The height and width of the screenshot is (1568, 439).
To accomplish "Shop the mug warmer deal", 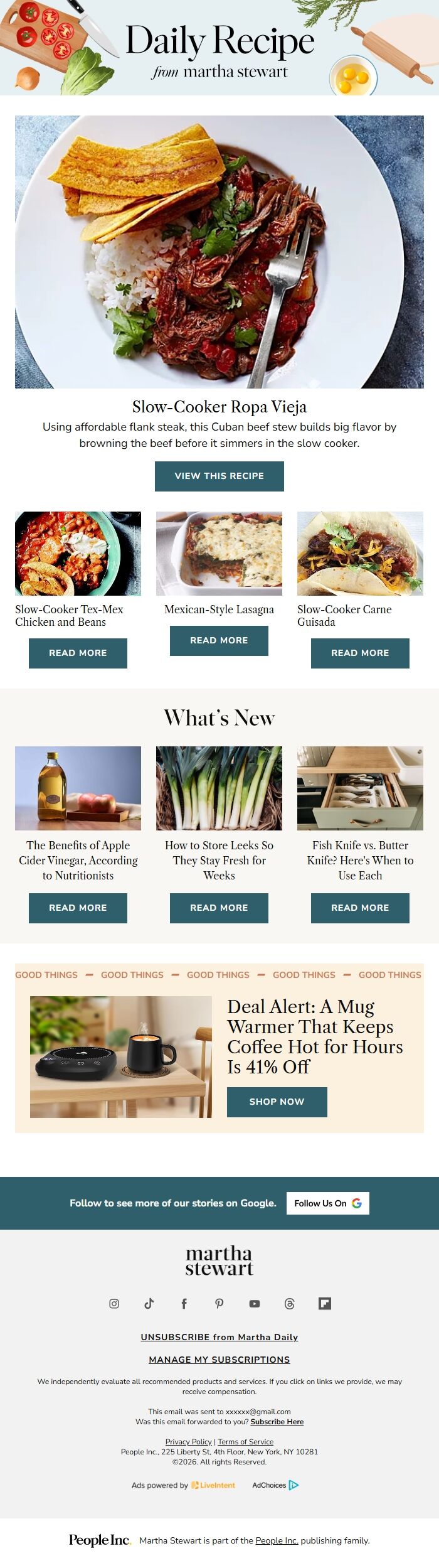I will click(x=277, y=1102).
